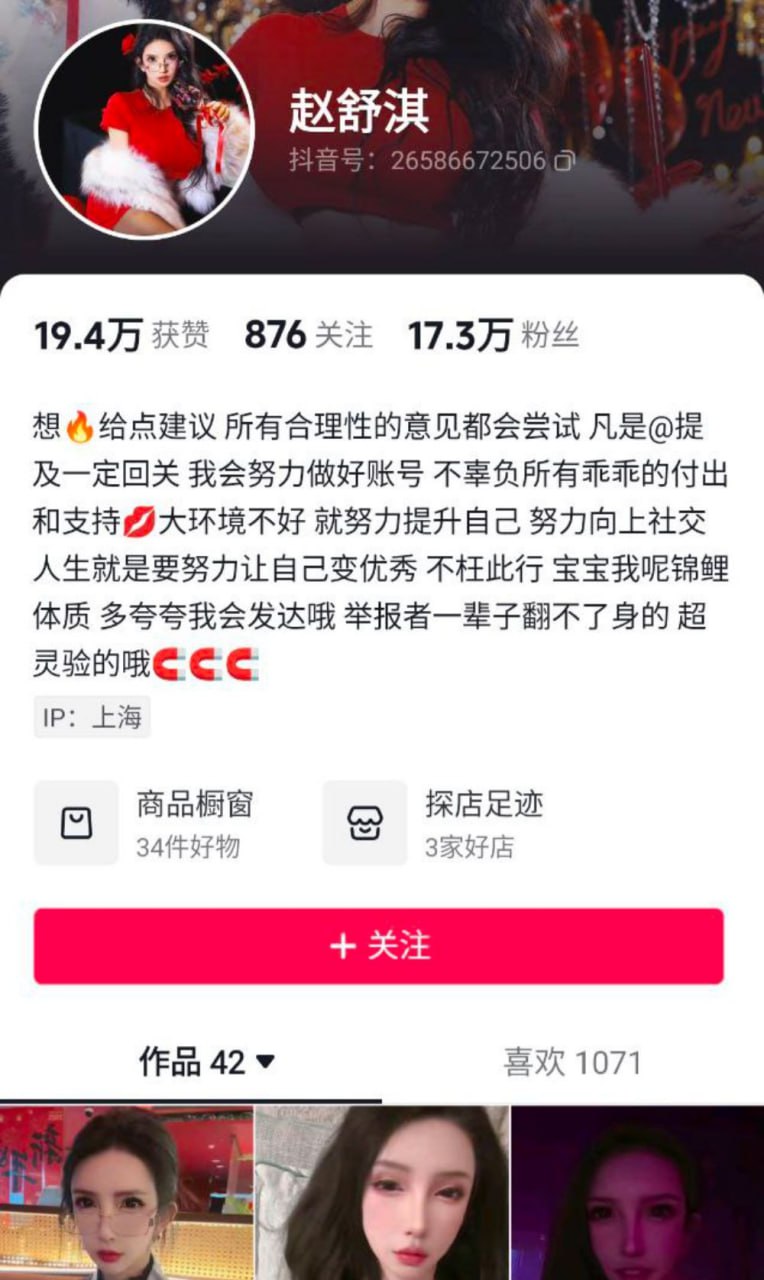Open the profile avatar photo
The width and height of the screenshot is (764, 1280).
(144, 129)
